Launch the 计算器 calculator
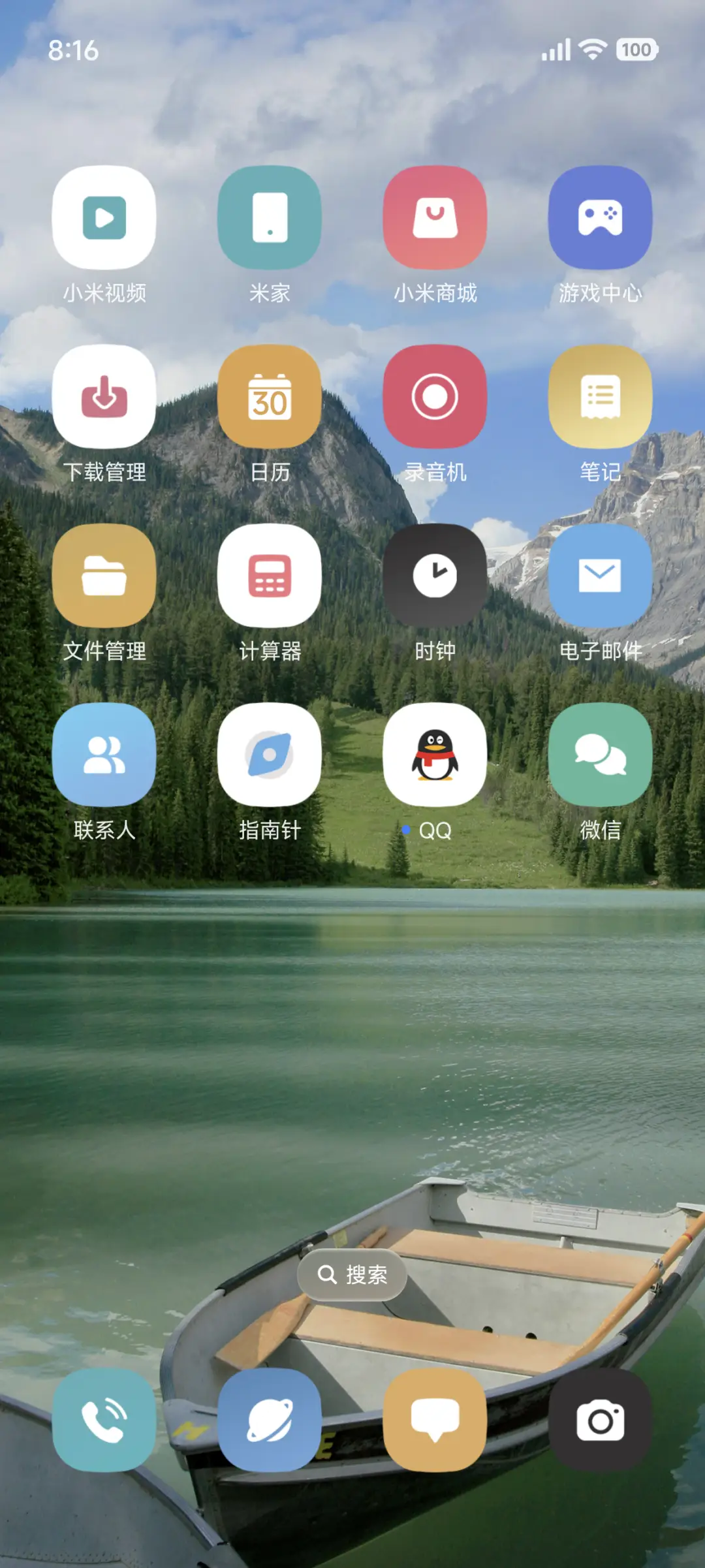Viewport: 705px width, 1568px height. (270, 578)
